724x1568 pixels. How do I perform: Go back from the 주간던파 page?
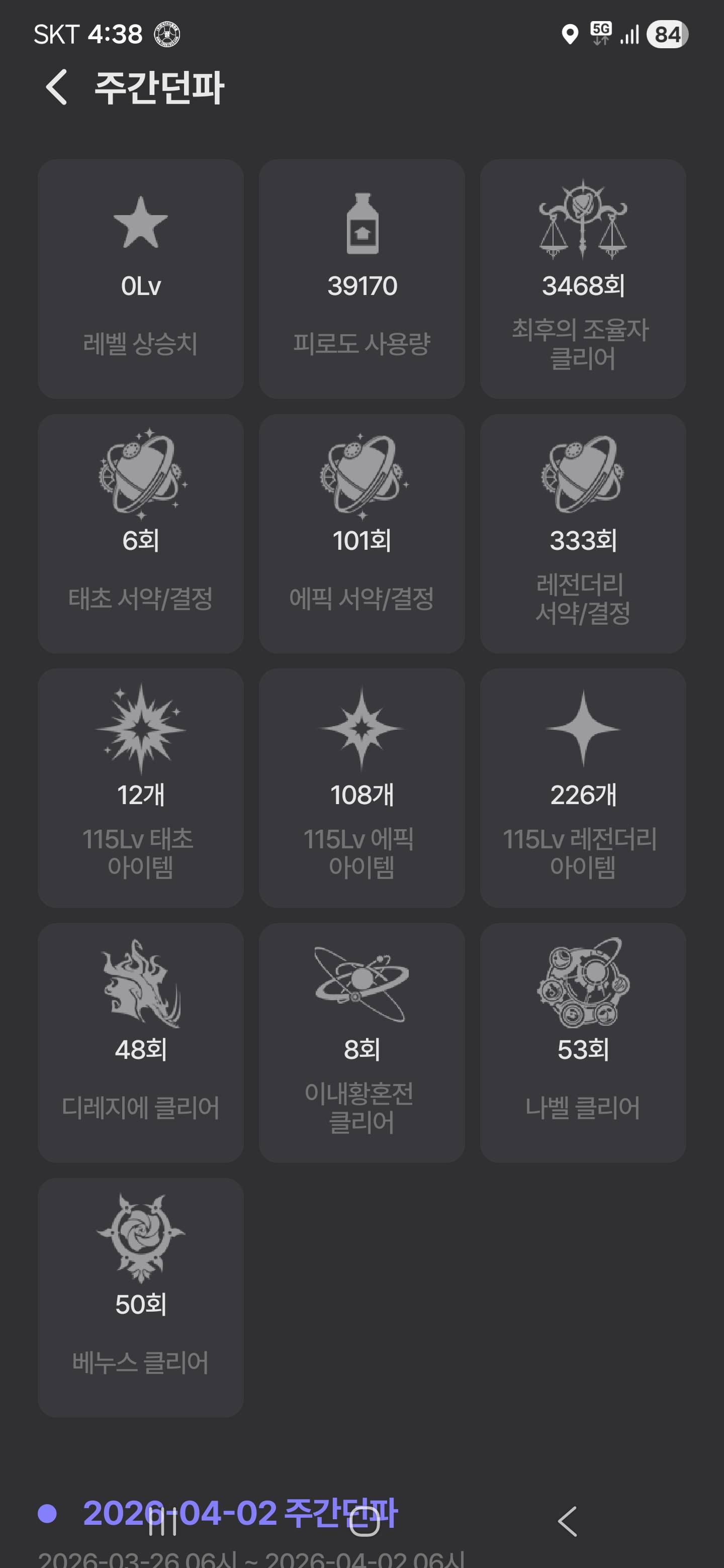57,87
